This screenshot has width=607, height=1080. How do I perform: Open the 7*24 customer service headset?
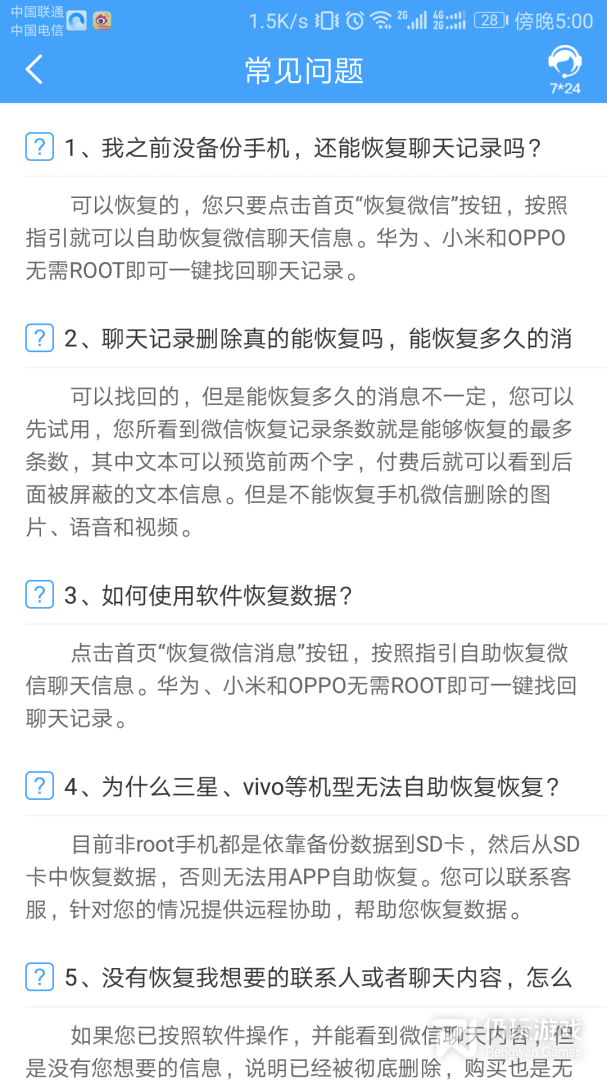coord(565,70)
